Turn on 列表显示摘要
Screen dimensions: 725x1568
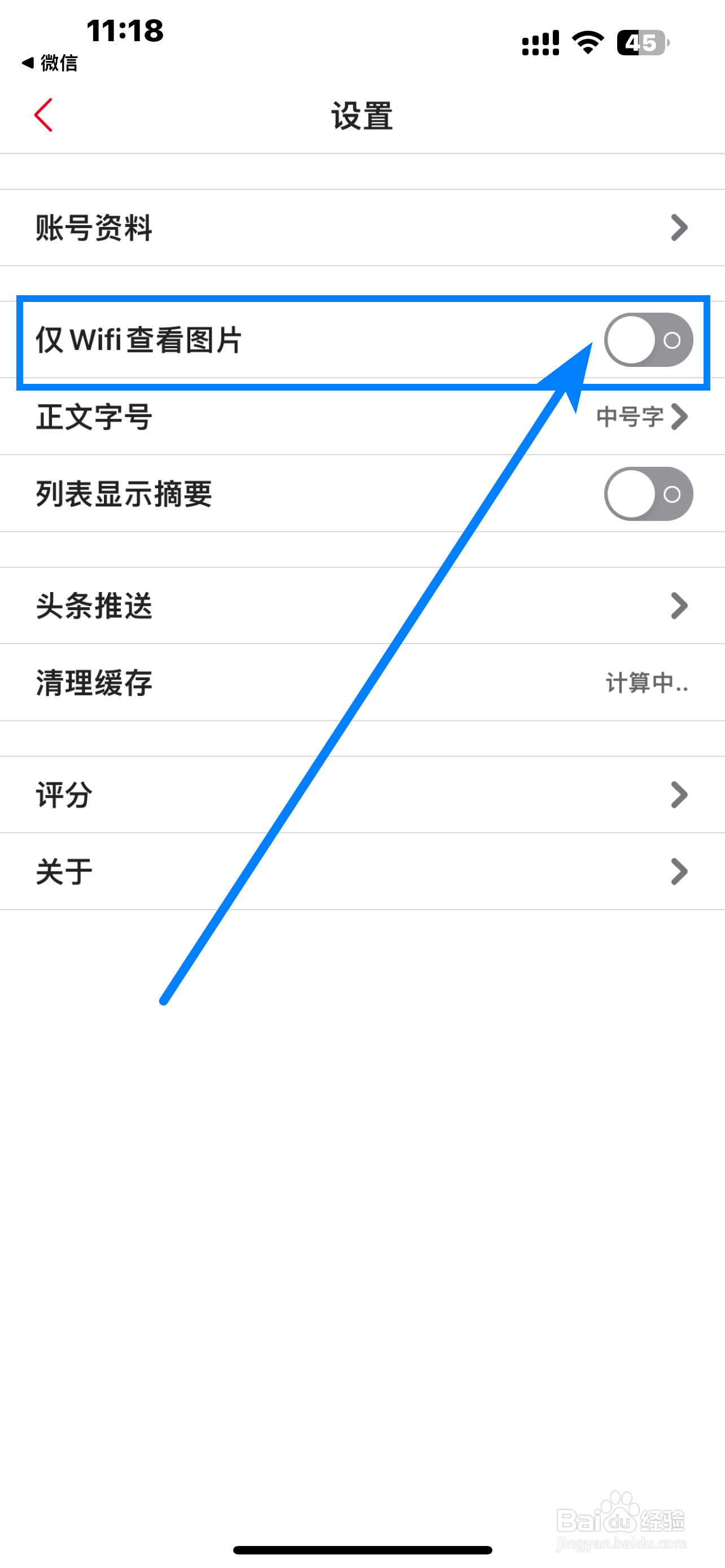click(648, 494)
